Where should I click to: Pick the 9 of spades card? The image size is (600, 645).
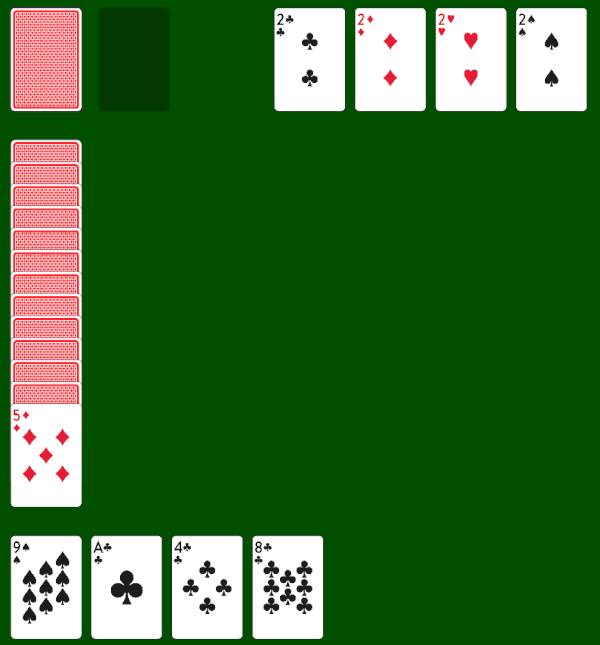[x=46, y=587]
